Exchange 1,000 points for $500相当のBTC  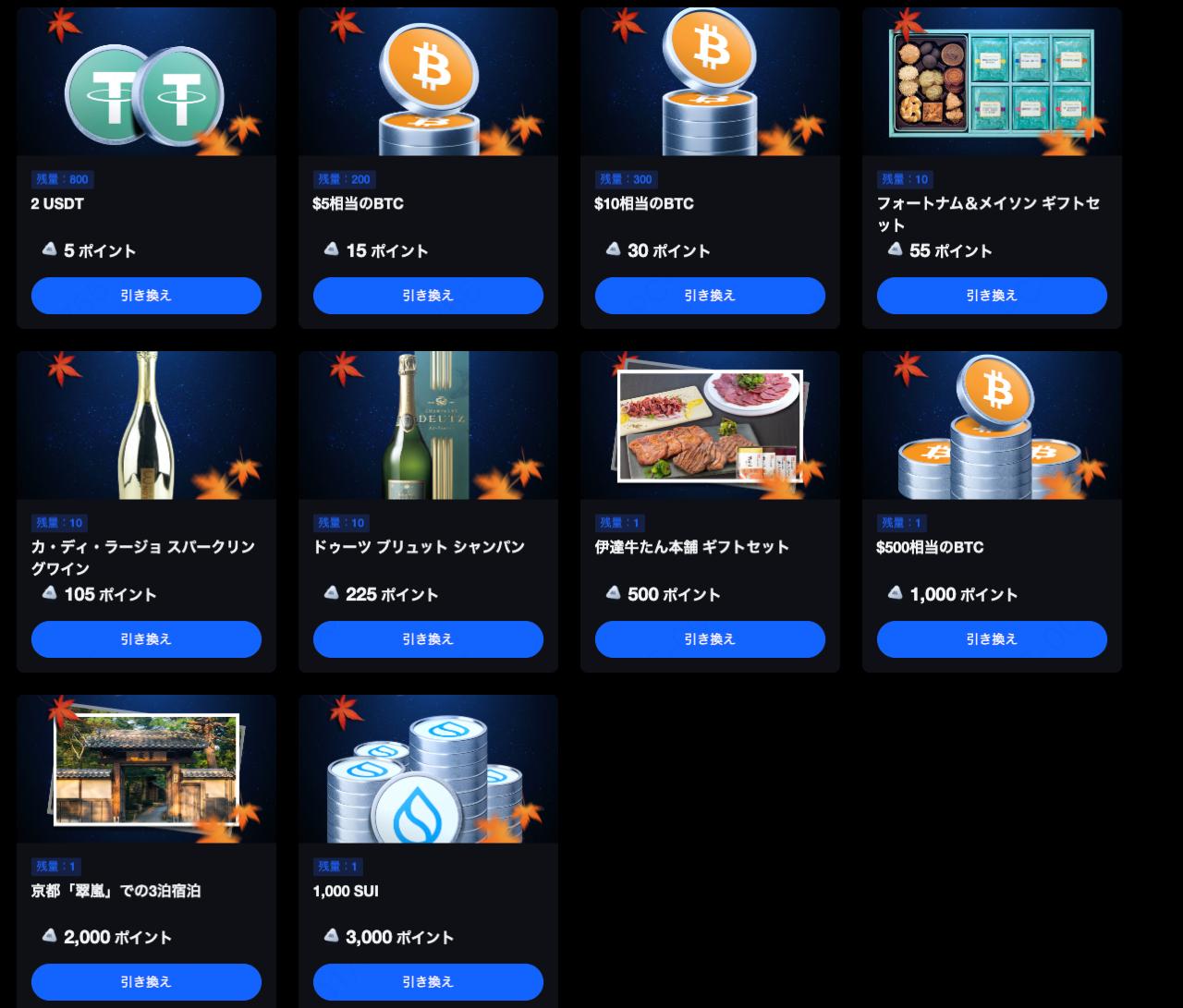(x=992, y=639)
